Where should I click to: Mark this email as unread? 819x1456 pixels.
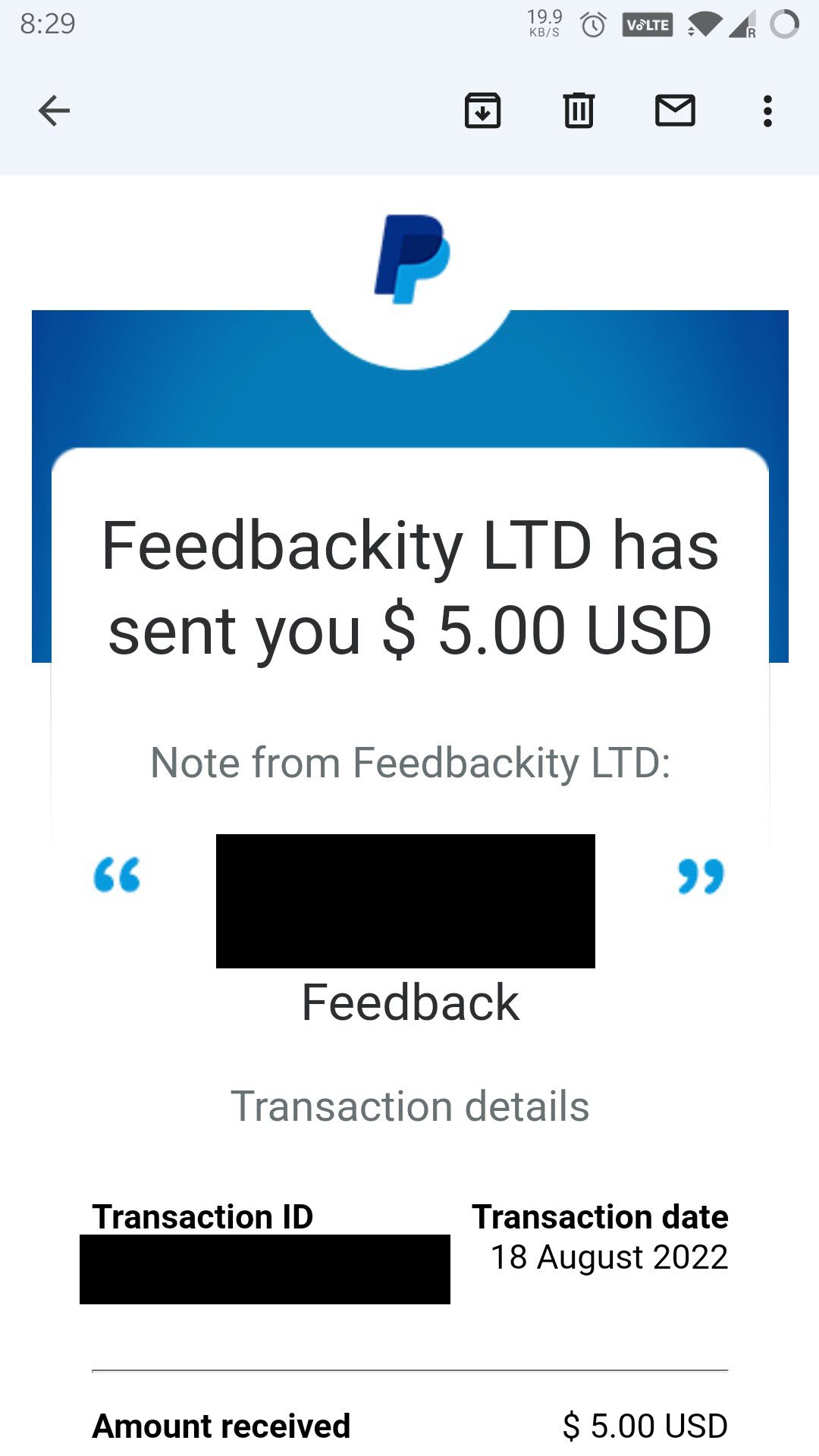675,111
